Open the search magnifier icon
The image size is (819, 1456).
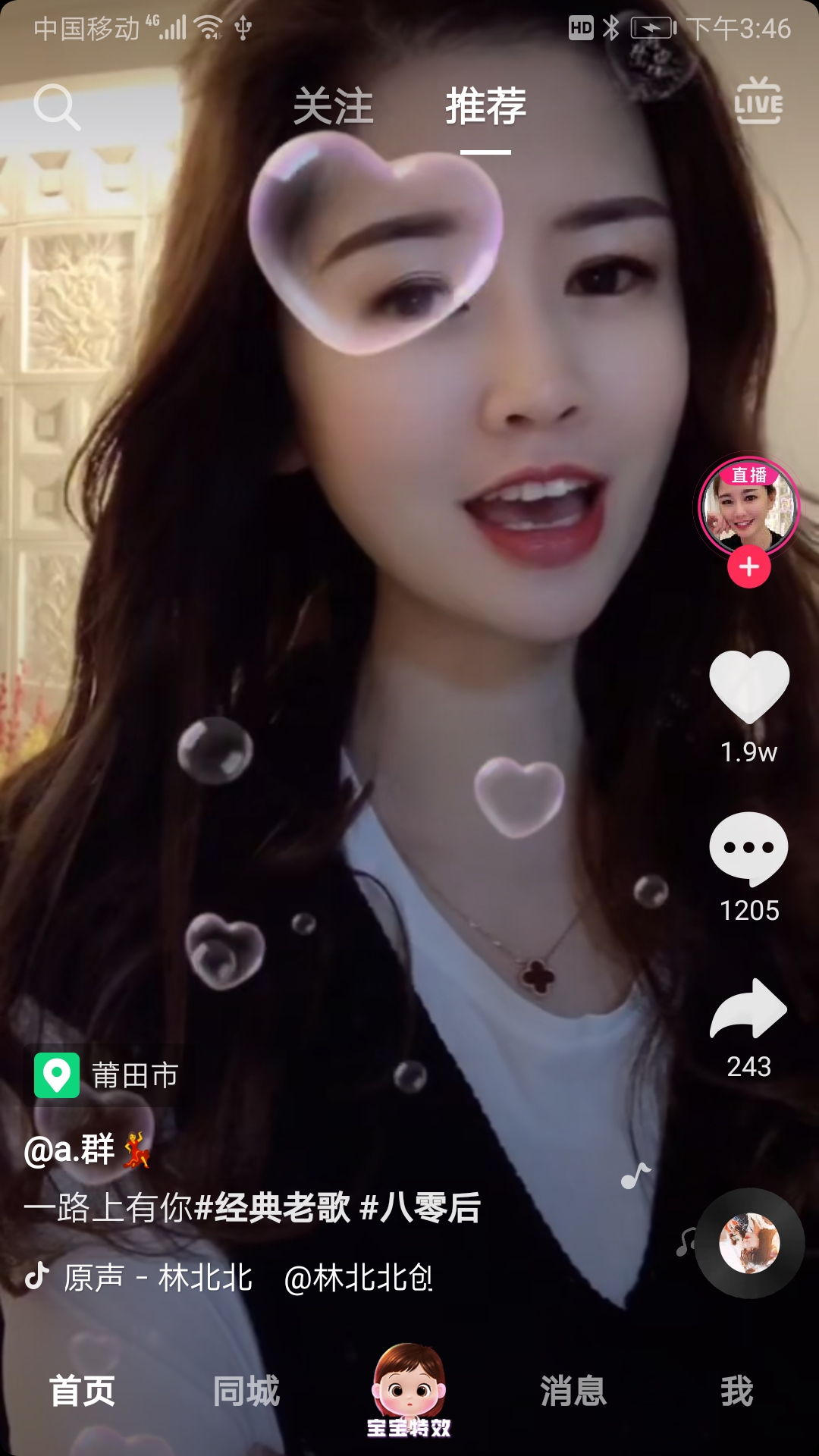tap(57, 107)
